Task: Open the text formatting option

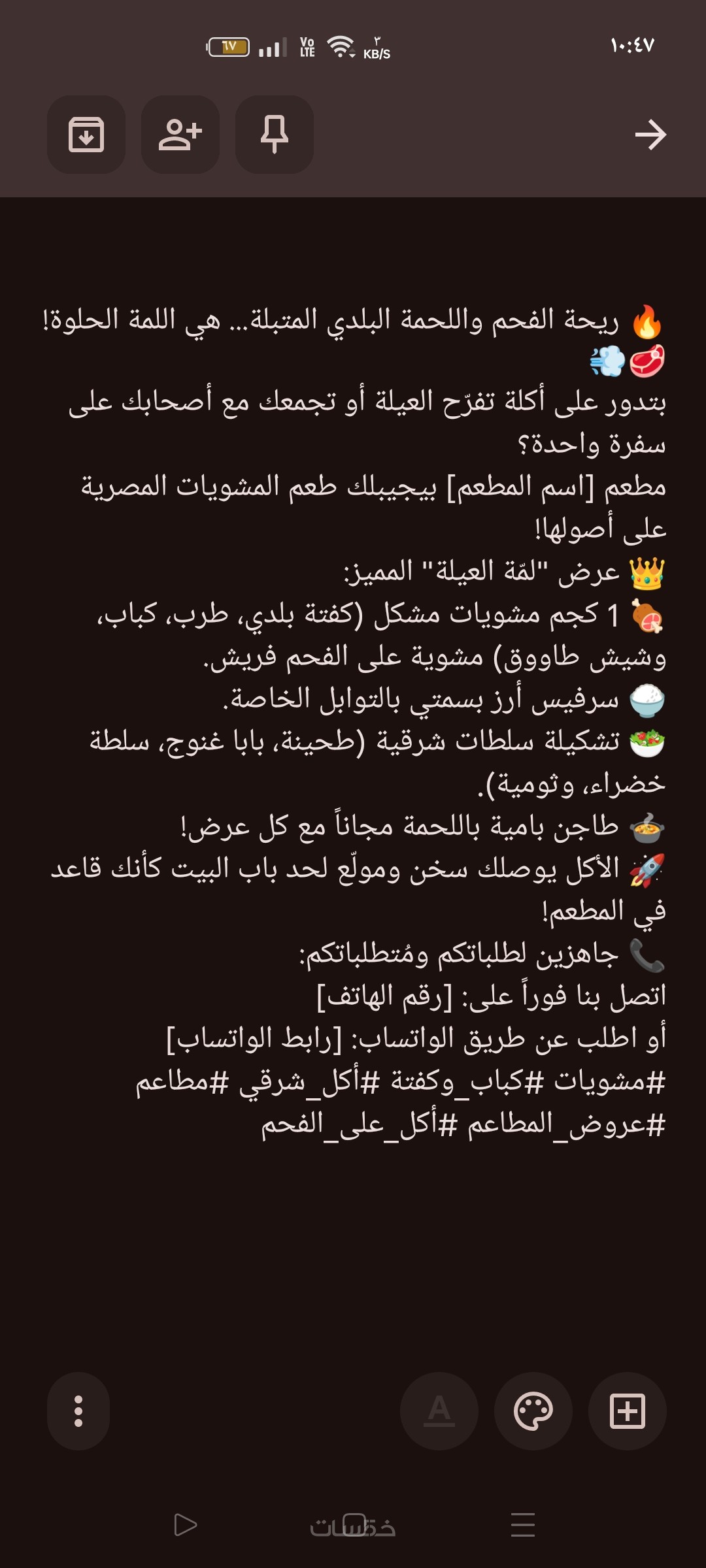Action: (x=439, y=1411)
